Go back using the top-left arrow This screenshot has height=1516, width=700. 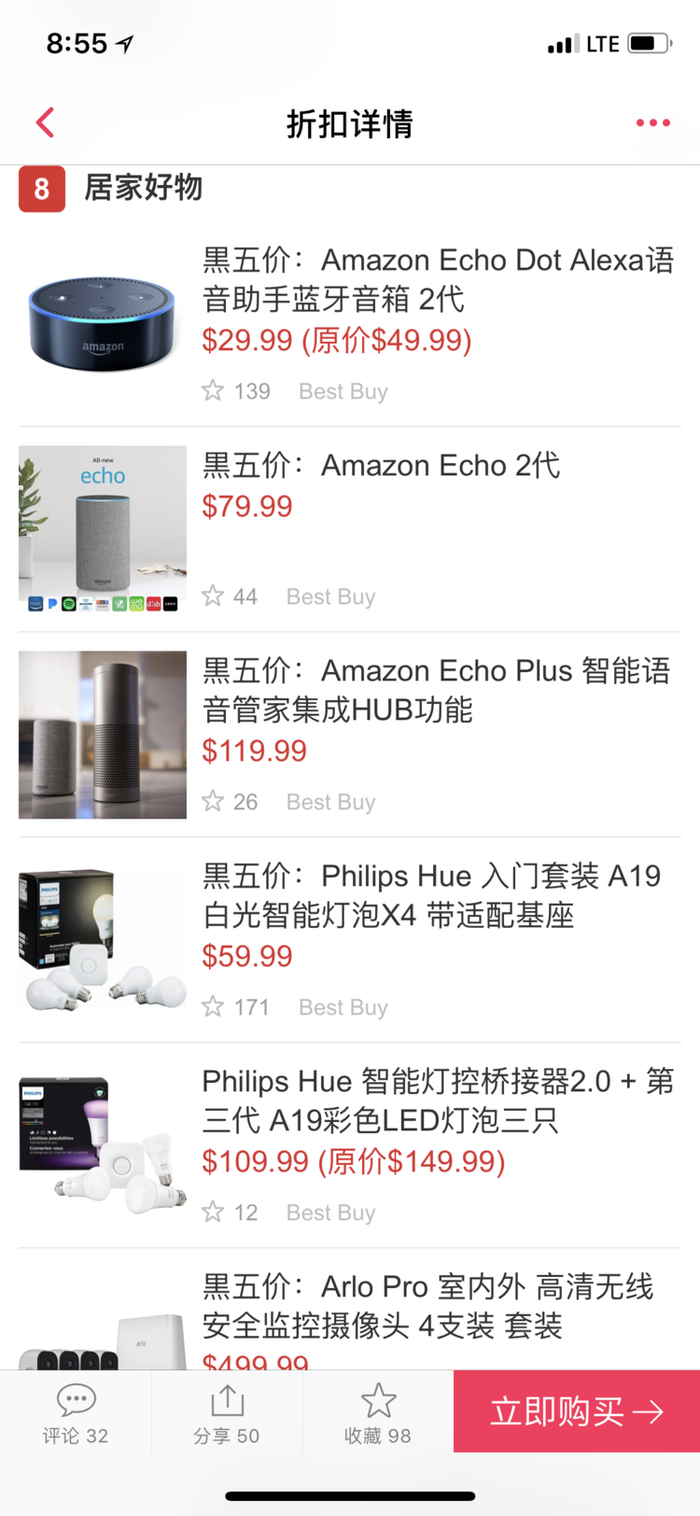(45, 123)
